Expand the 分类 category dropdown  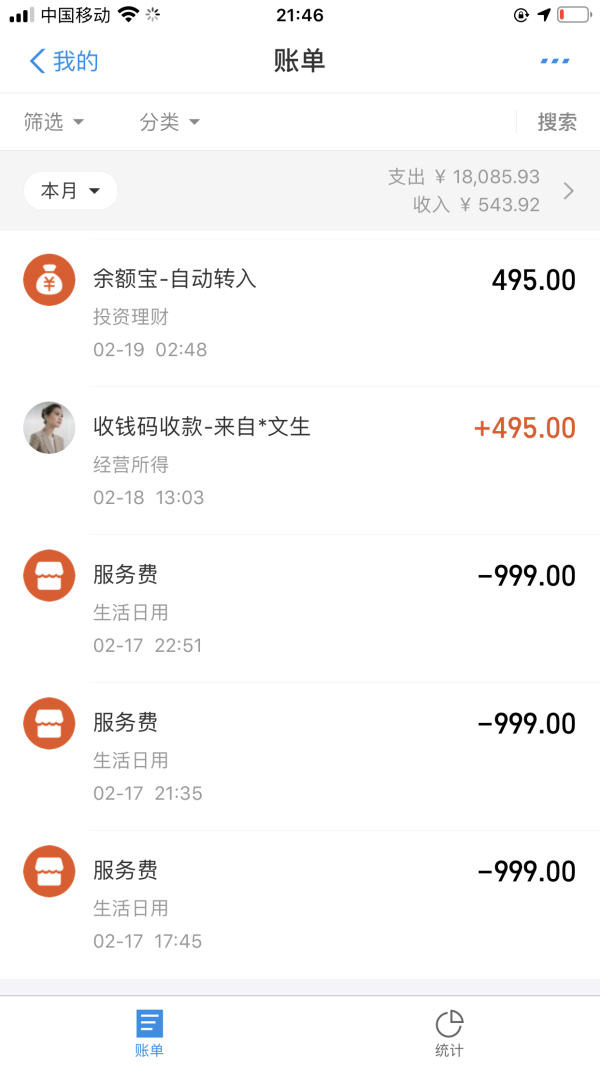[170, 122]
